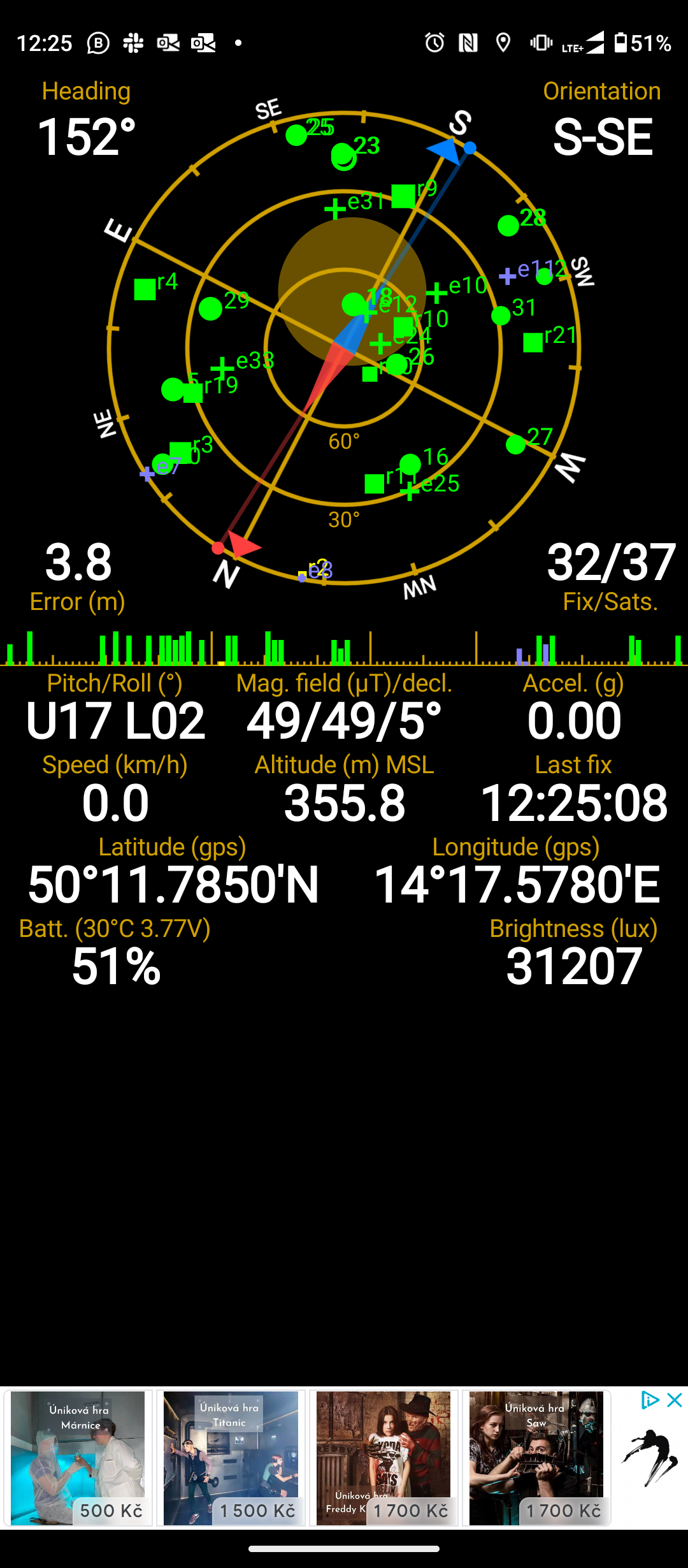
Task: Open the Úniková hra Saw ad tile
Action: click(x=536, y=1458)
